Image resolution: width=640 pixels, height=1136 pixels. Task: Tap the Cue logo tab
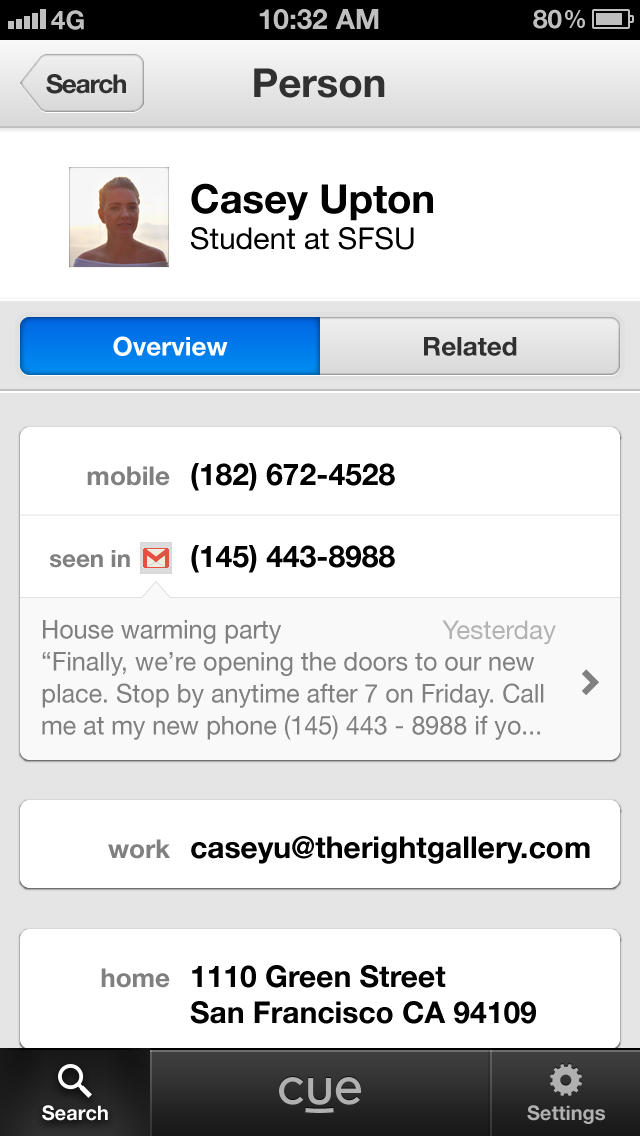click(x=320, y=1092)
